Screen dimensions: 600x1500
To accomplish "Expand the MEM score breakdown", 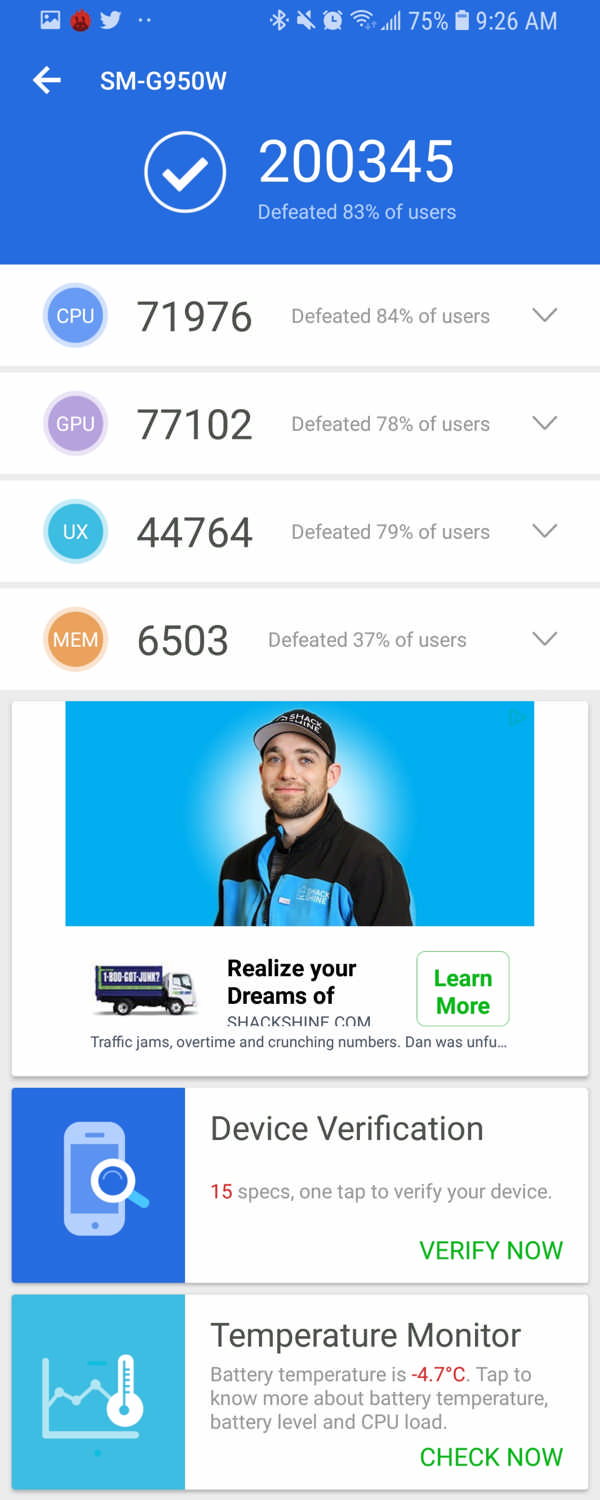I will 544,640.
